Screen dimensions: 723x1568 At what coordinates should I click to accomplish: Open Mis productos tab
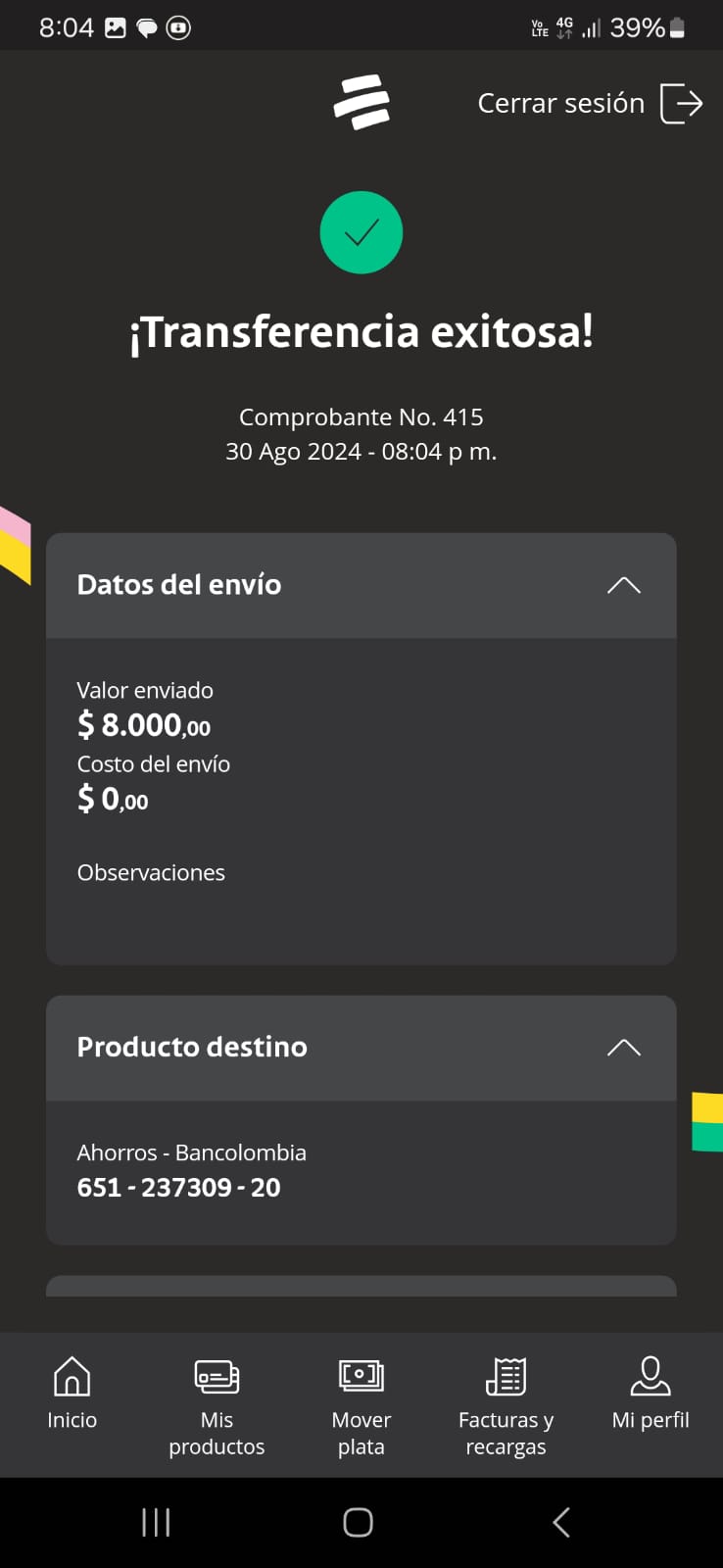click(217, 1405)
